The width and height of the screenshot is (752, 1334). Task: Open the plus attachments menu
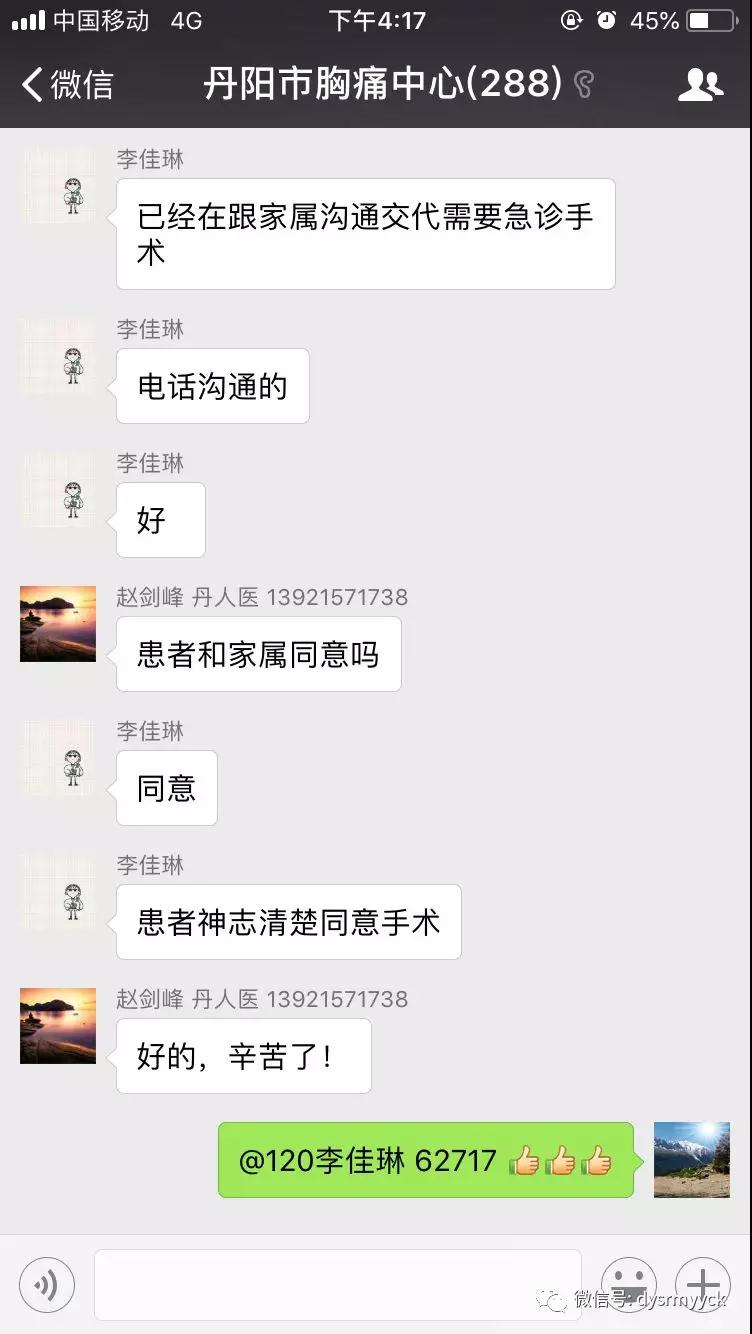pyautogui.click(x=702, y=1285)
